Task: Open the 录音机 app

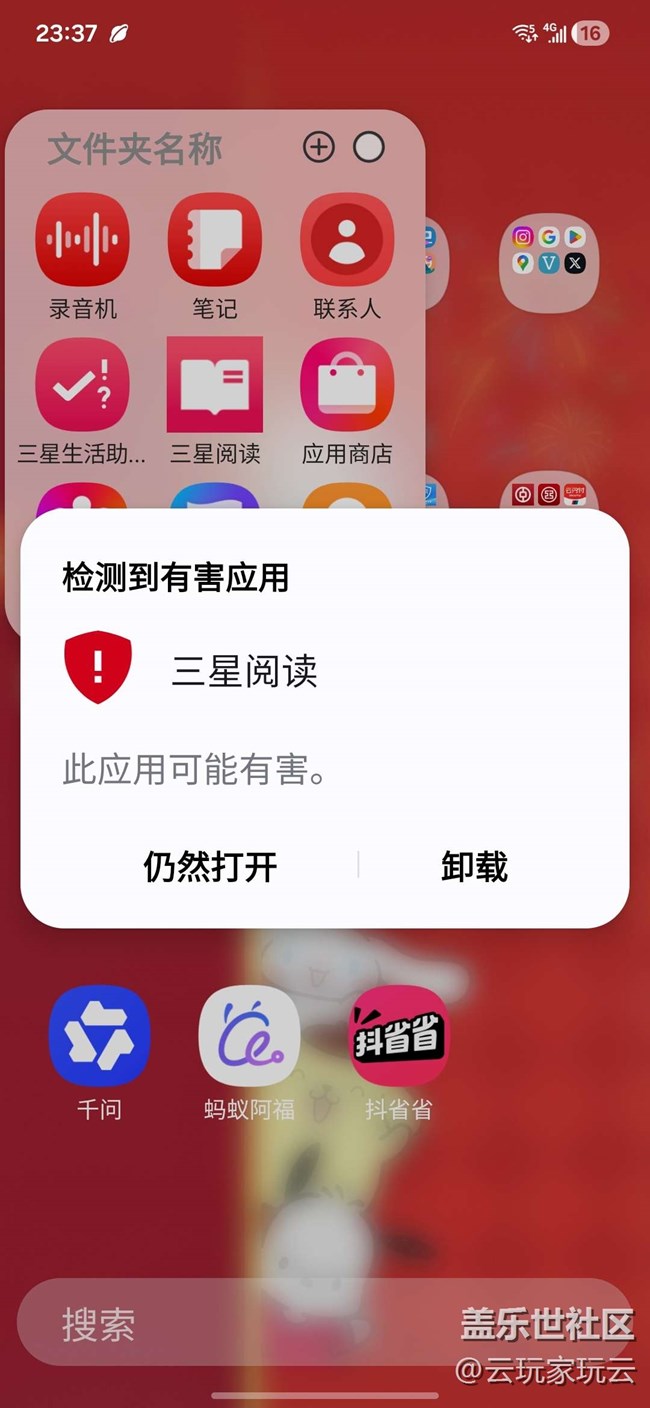Action: (83, 241)
